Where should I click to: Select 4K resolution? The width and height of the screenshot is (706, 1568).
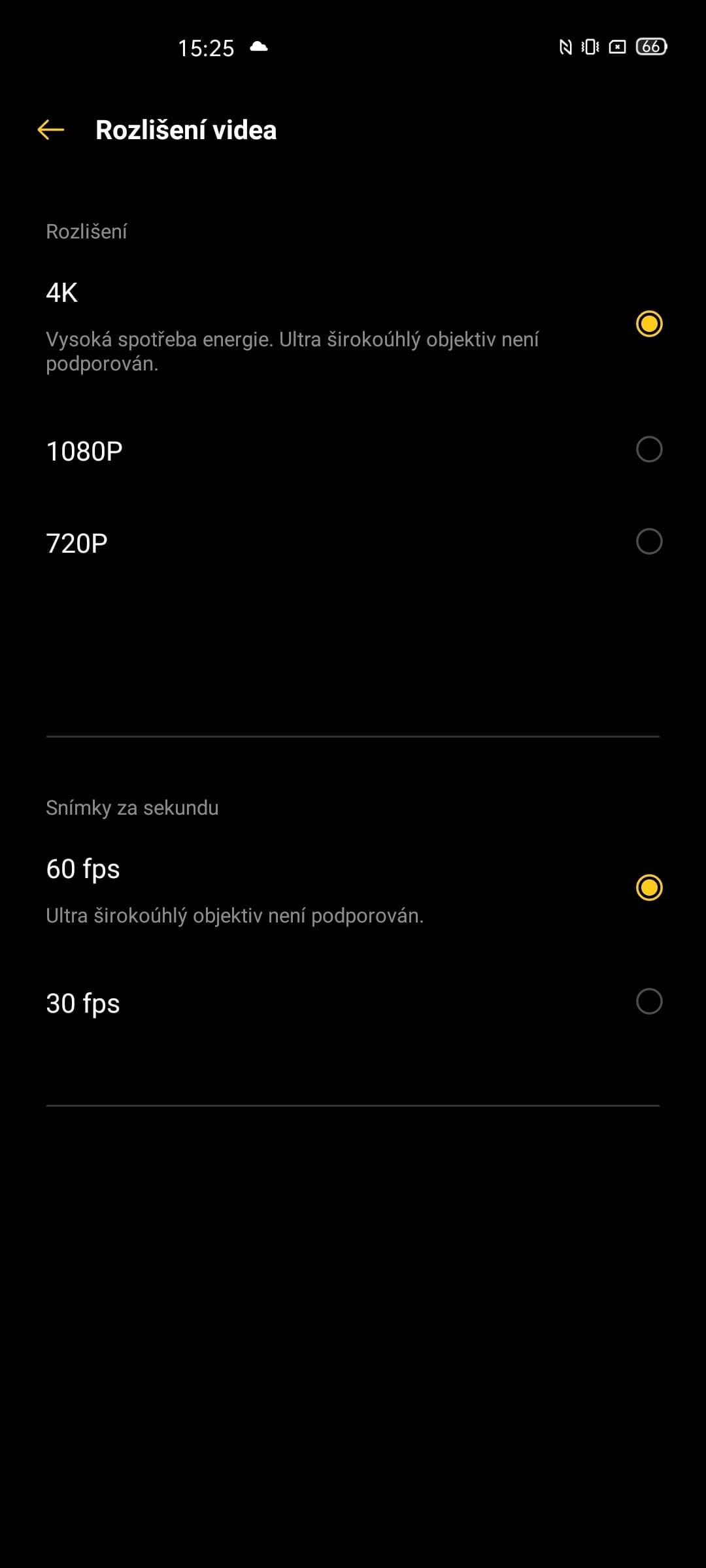coord(648,323)
